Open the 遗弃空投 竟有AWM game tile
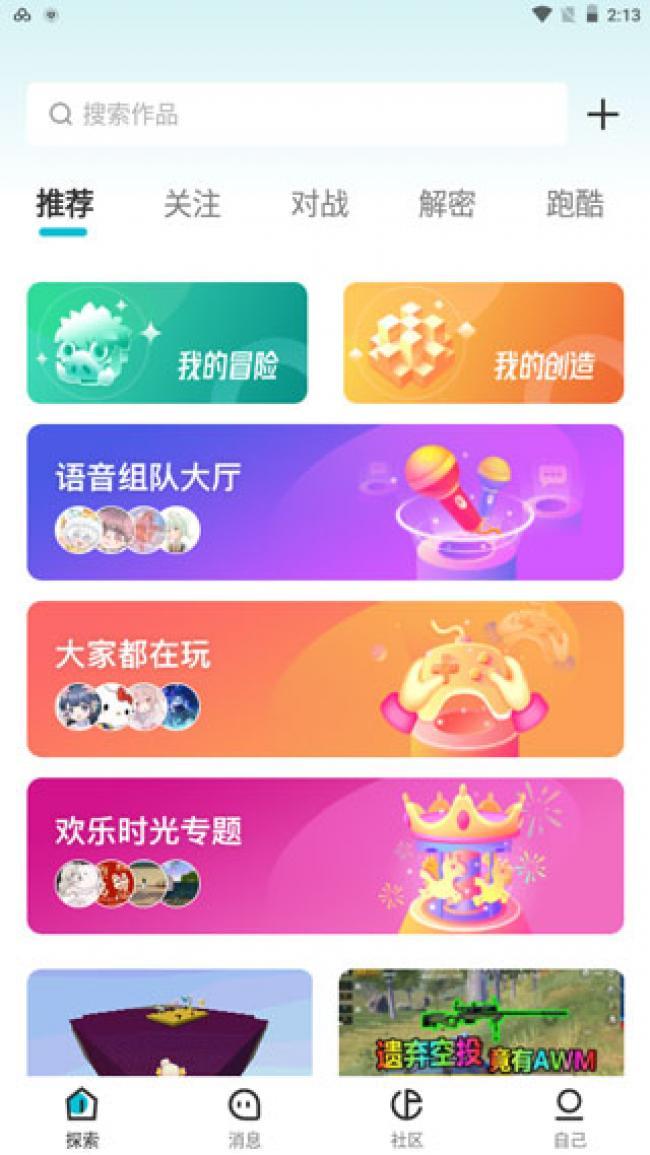The height and width of the screenshot is (1155, 650). [x=481, y=1022]
